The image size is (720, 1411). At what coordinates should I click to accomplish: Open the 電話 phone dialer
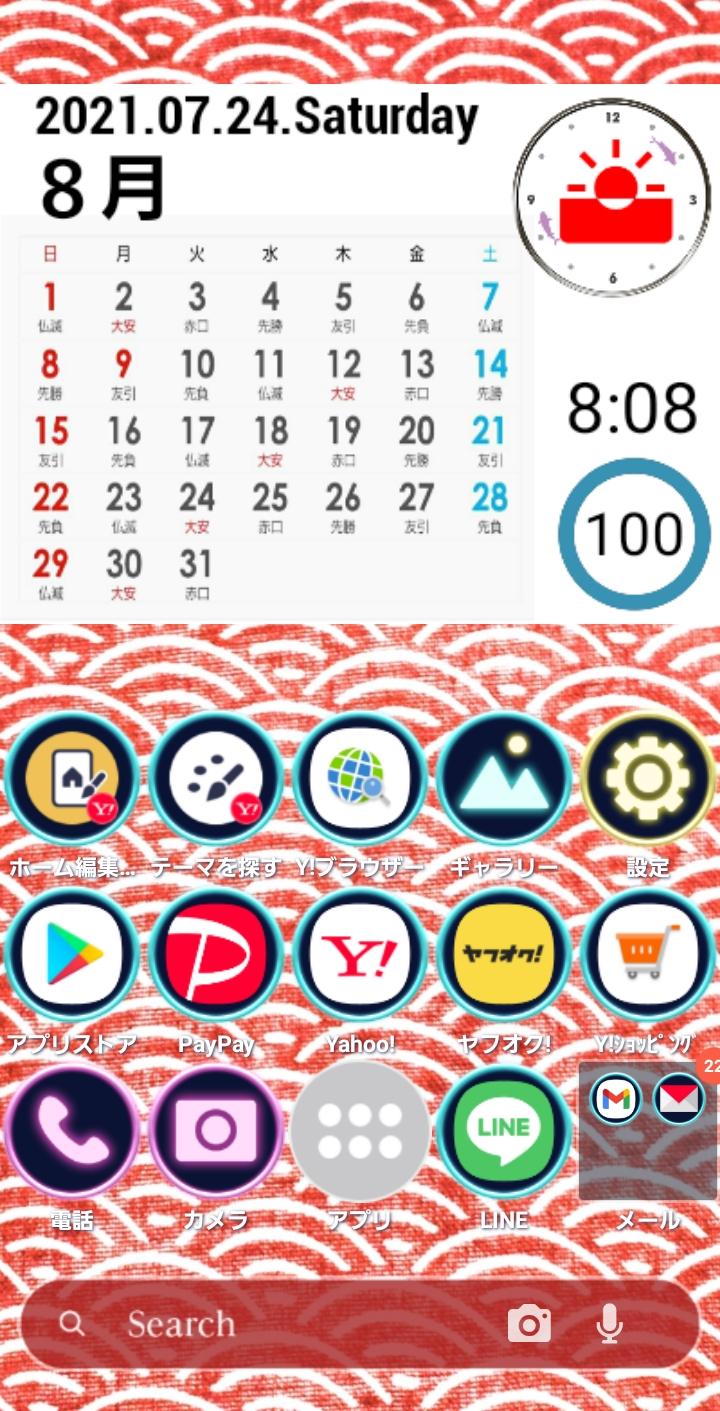point(72,1132)
